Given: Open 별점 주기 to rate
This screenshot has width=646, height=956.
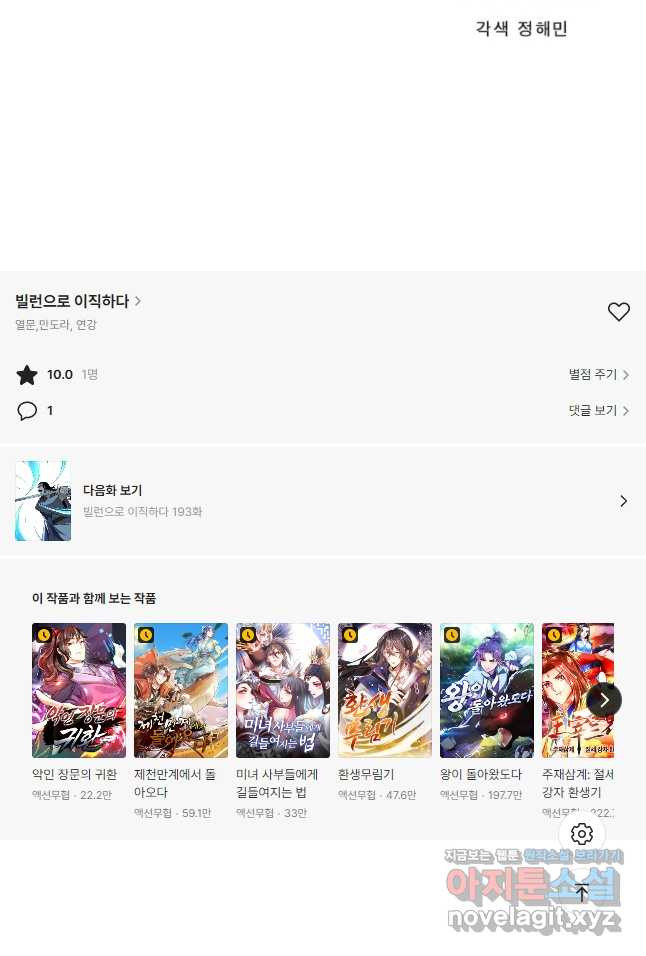Looking at the screenshot, I should pos(598,375).
